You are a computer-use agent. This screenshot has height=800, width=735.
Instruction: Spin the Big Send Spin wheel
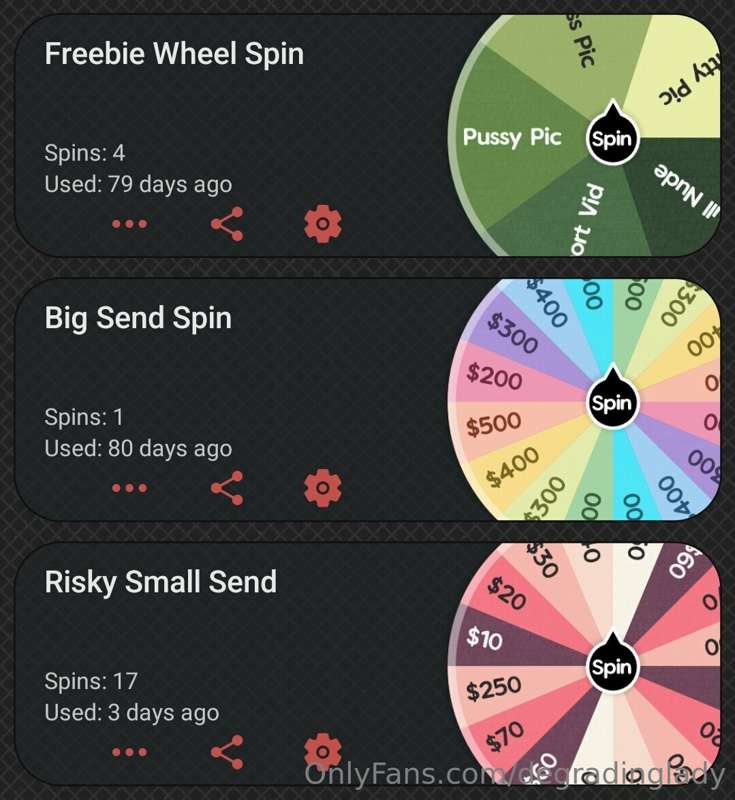tap(610, 404)
